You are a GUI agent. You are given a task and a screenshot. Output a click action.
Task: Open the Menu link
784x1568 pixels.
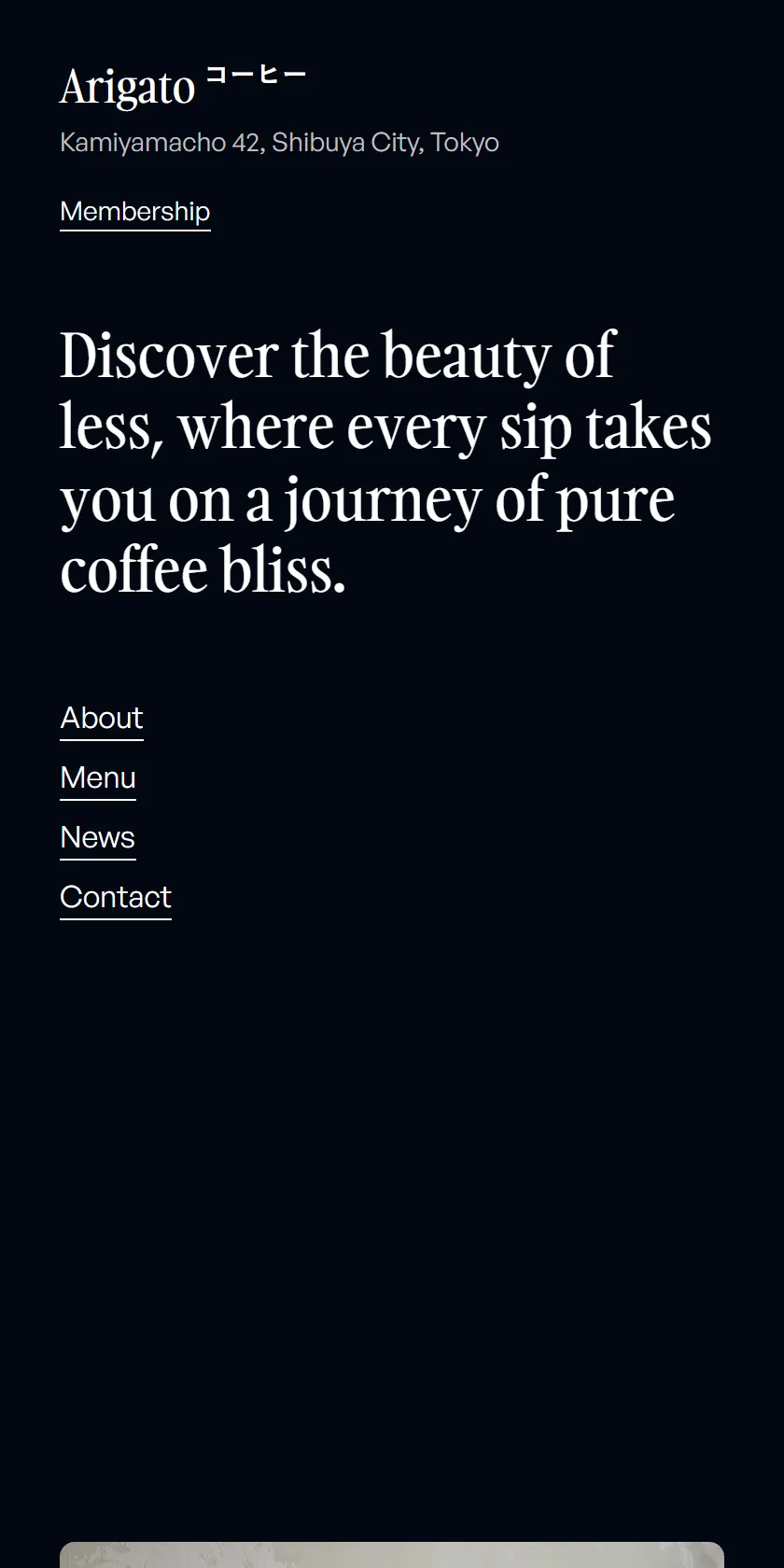[98, 778]
